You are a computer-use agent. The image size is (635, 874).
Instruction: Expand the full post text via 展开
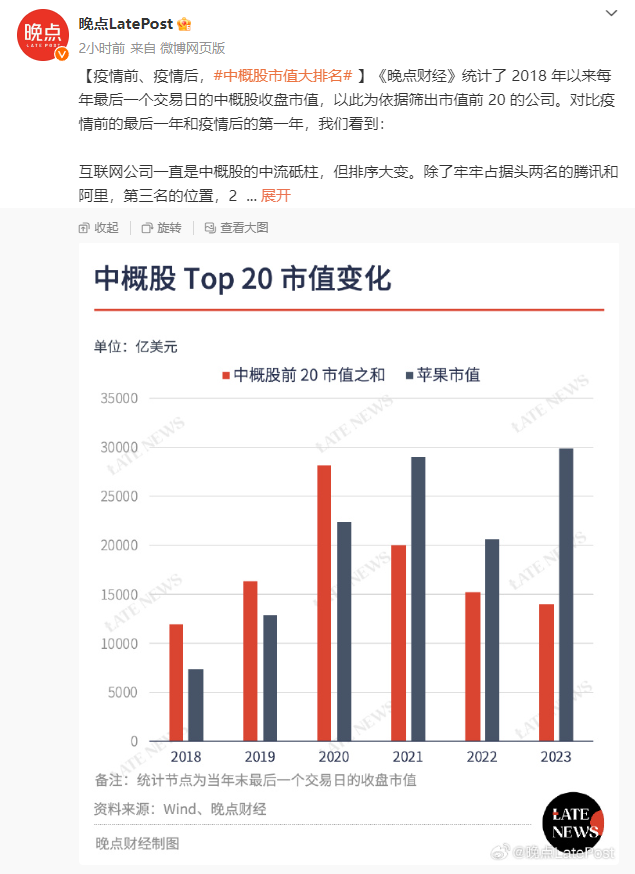(275, 195)
